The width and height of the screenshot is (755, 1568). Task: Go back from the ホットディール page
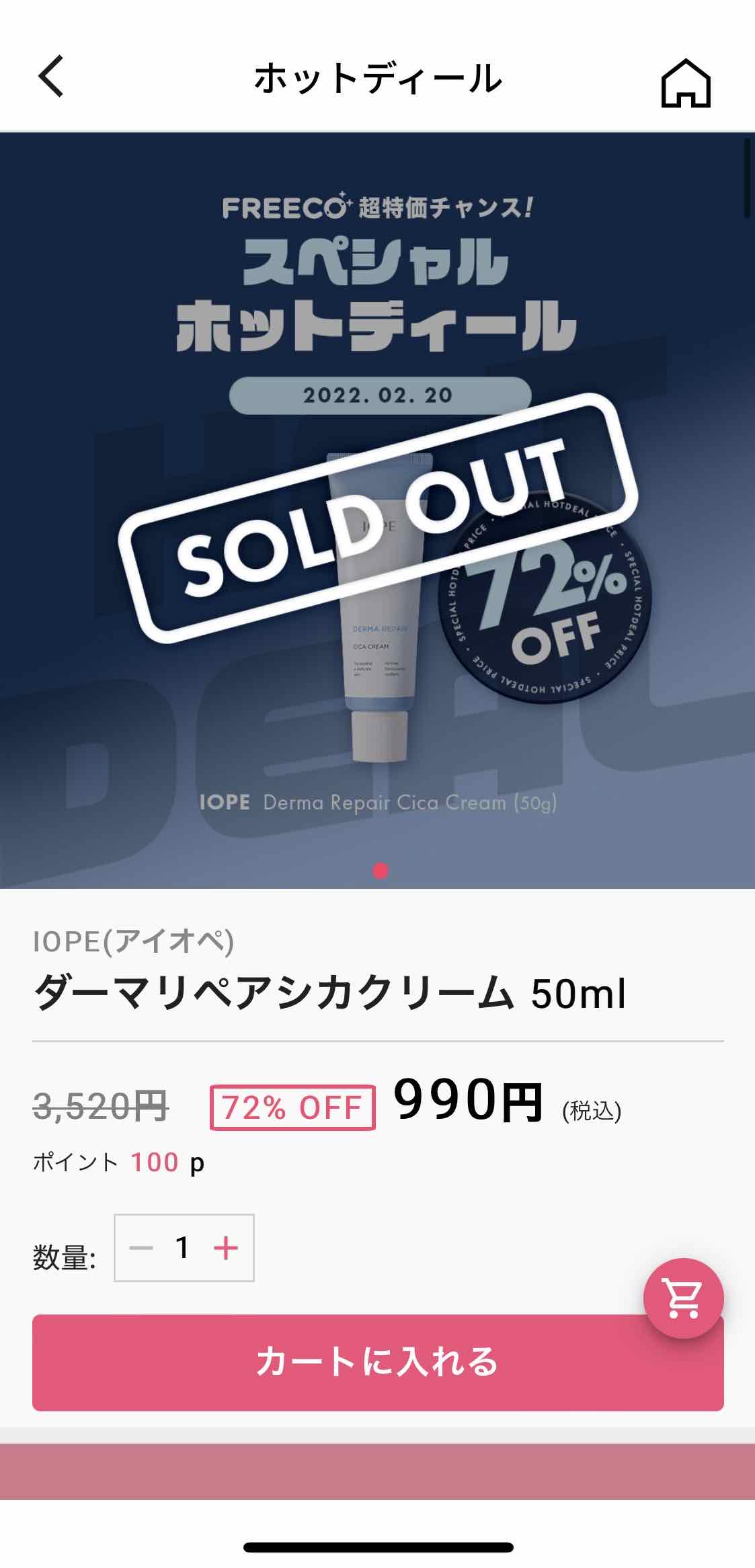(51, 77)
